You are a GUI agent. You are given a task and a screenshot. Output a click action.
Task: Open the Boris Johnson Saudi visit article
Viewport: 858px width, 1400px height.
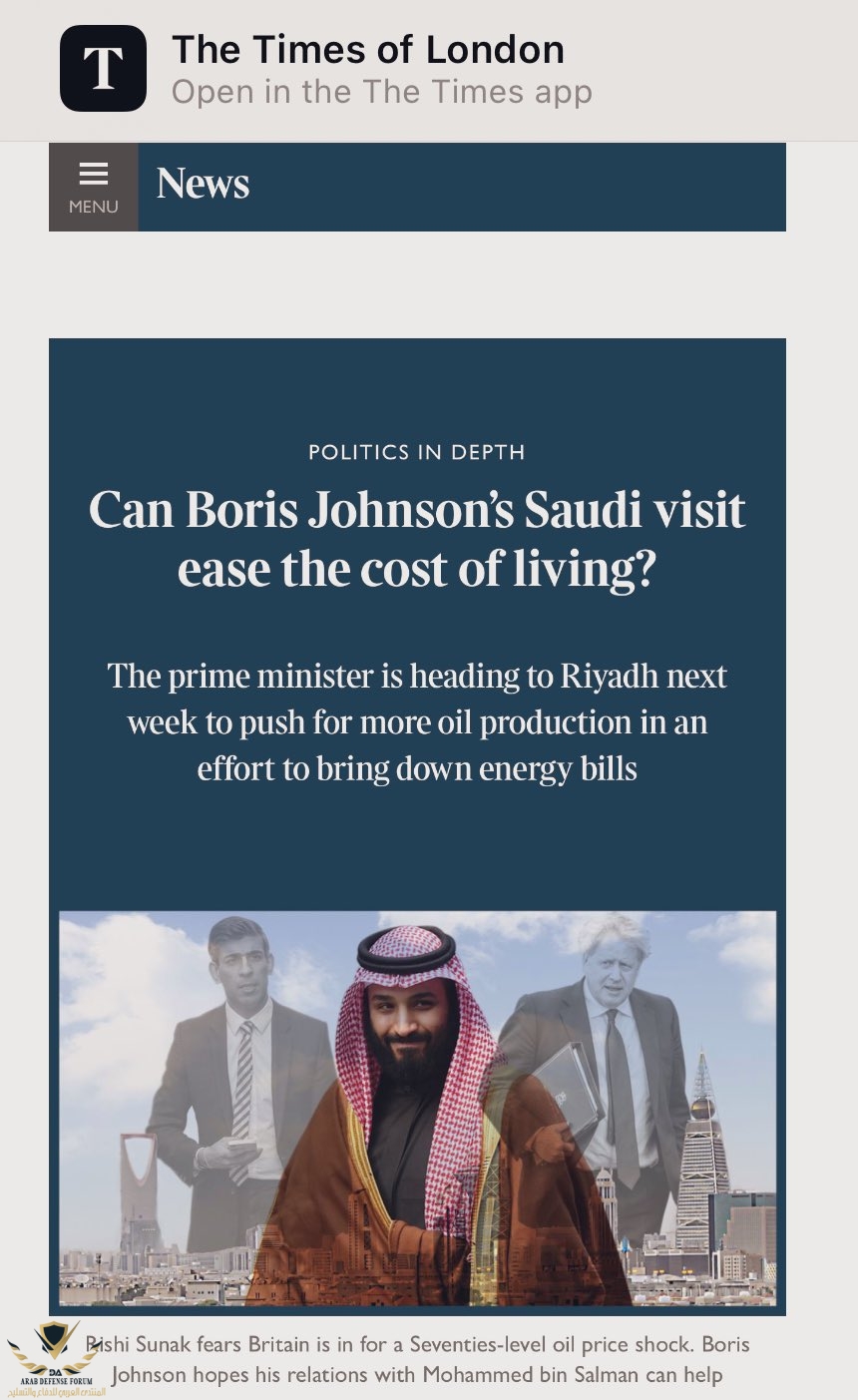tap(417, 538)
